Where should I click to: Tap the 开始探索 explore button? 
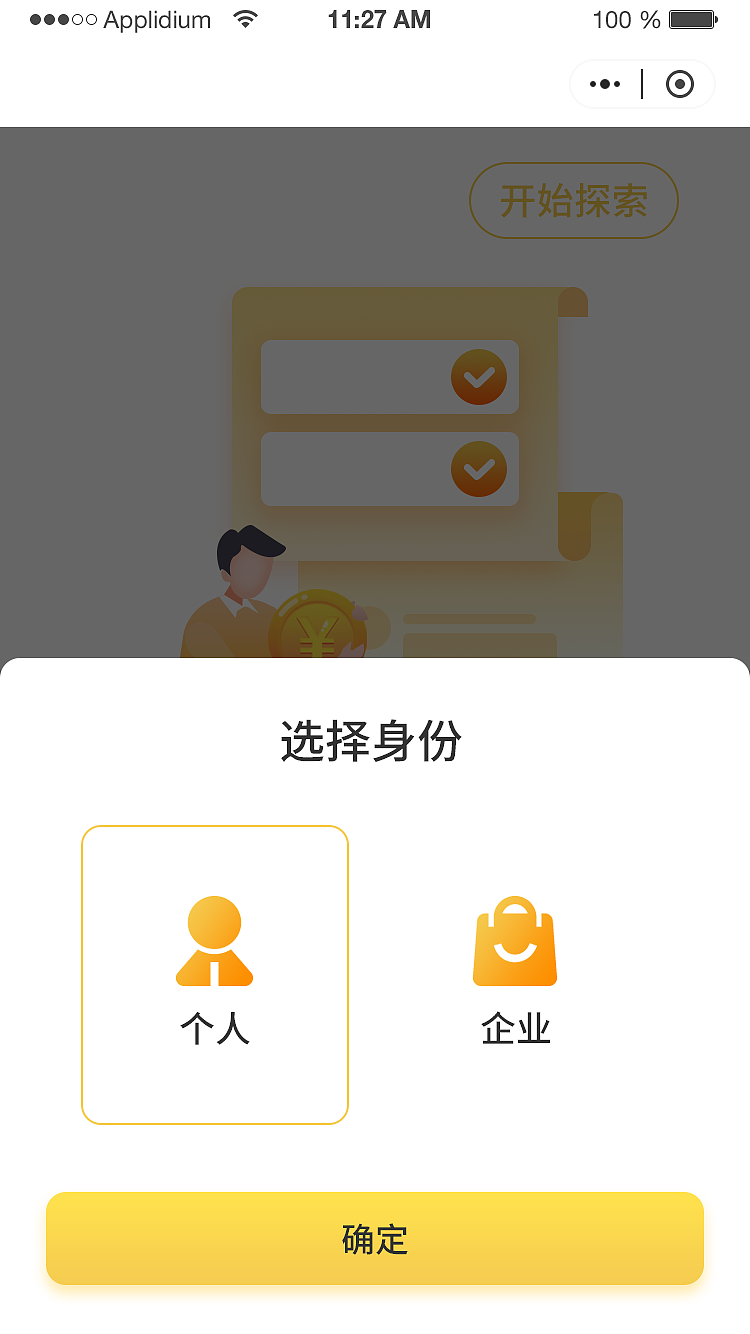pos(573,200)
